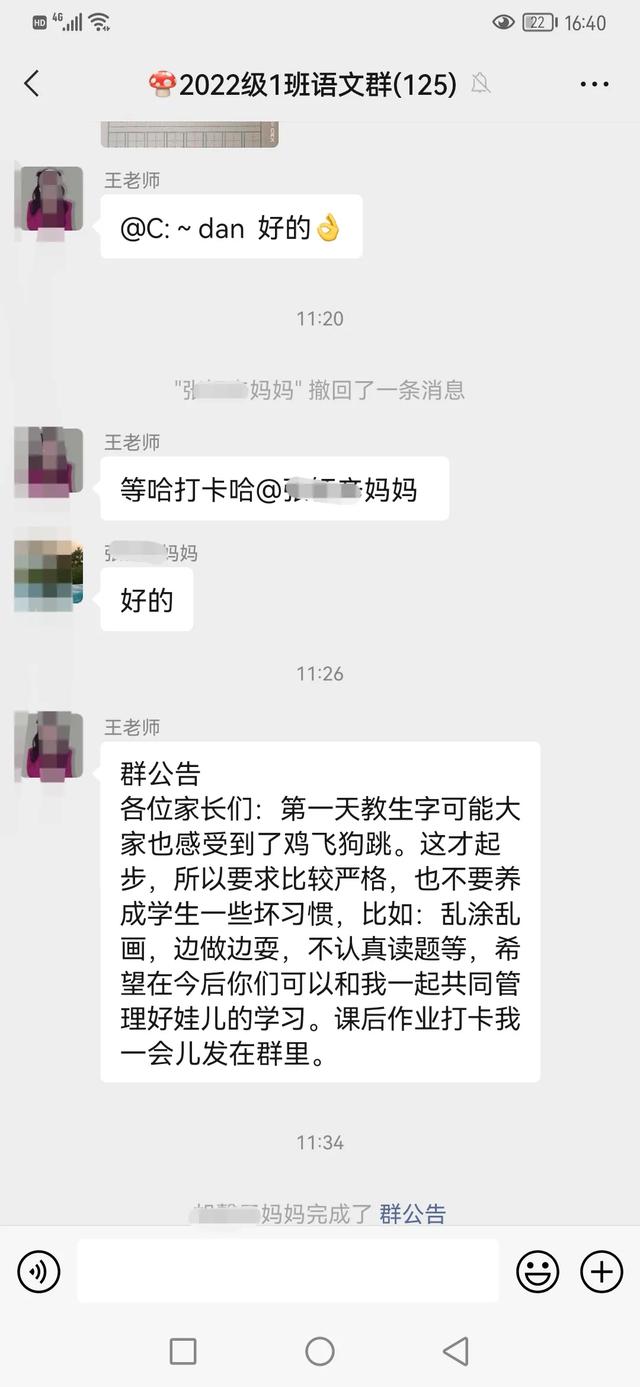This screenshot has width=640, height=1387.
Task: Switch to voice message input
Action: click(x=39, y=1271)
